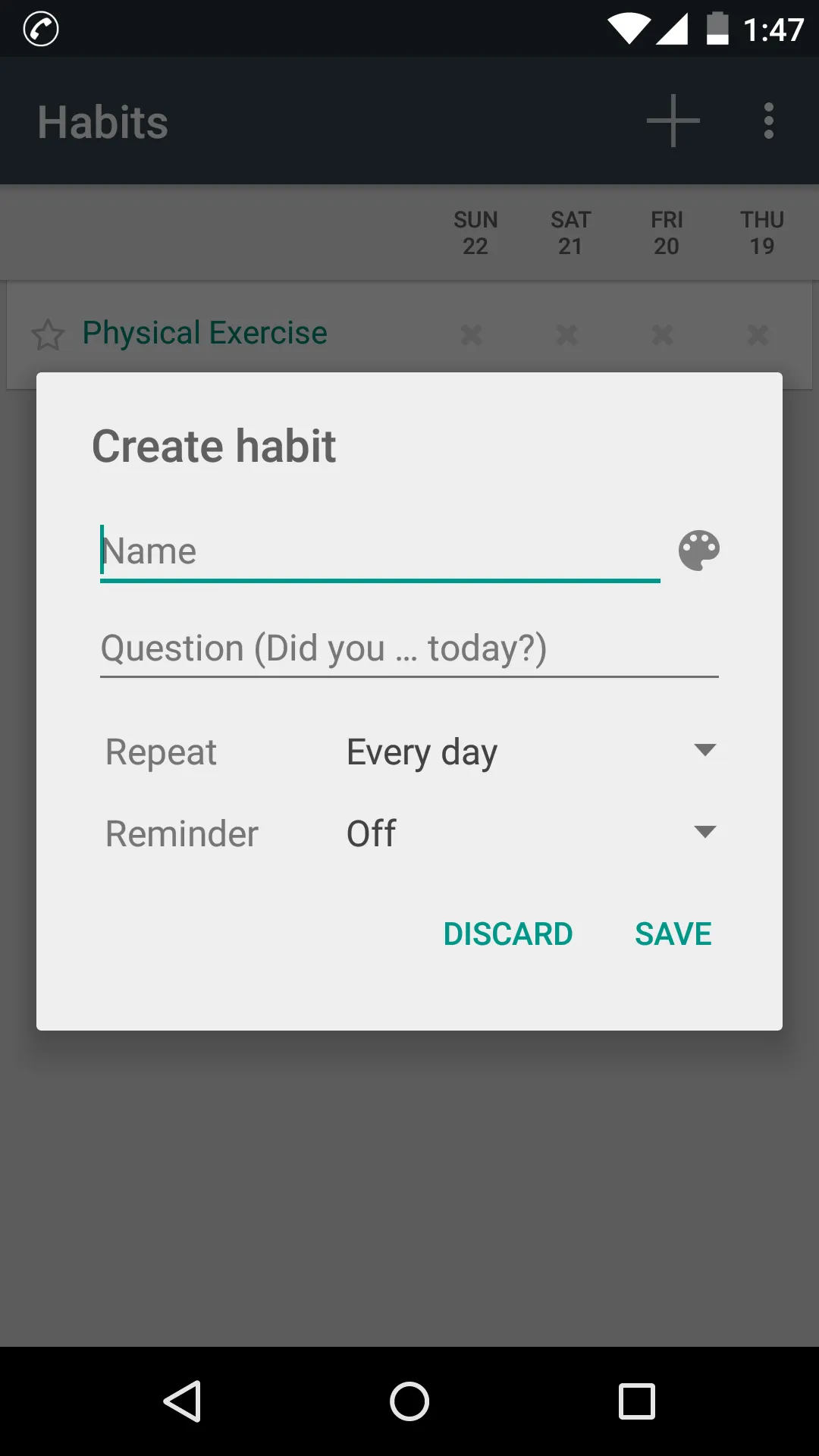Open the Reminder dropdown set to Off

(531, 833)
